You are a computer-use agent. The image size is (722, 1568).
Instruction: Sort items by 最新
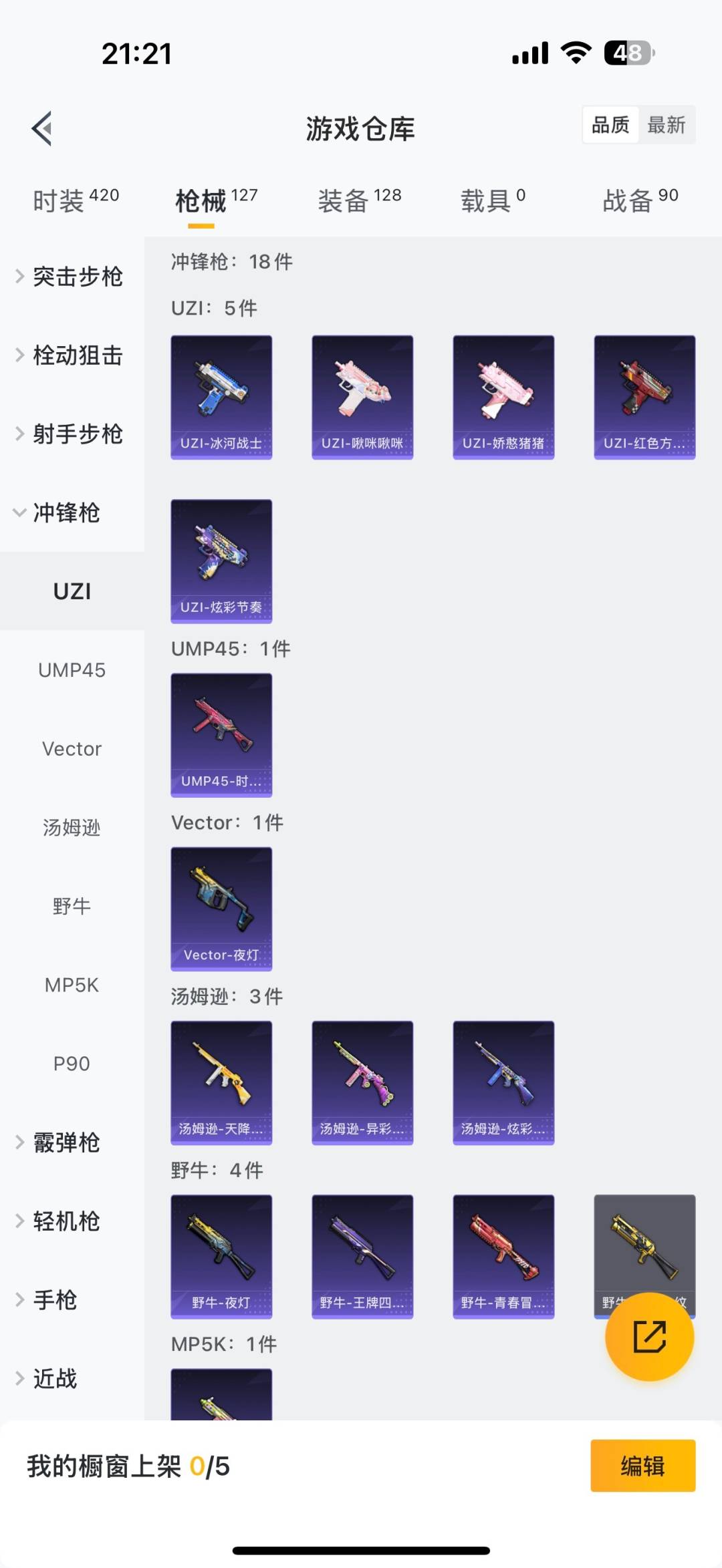[x=666, y=125]
